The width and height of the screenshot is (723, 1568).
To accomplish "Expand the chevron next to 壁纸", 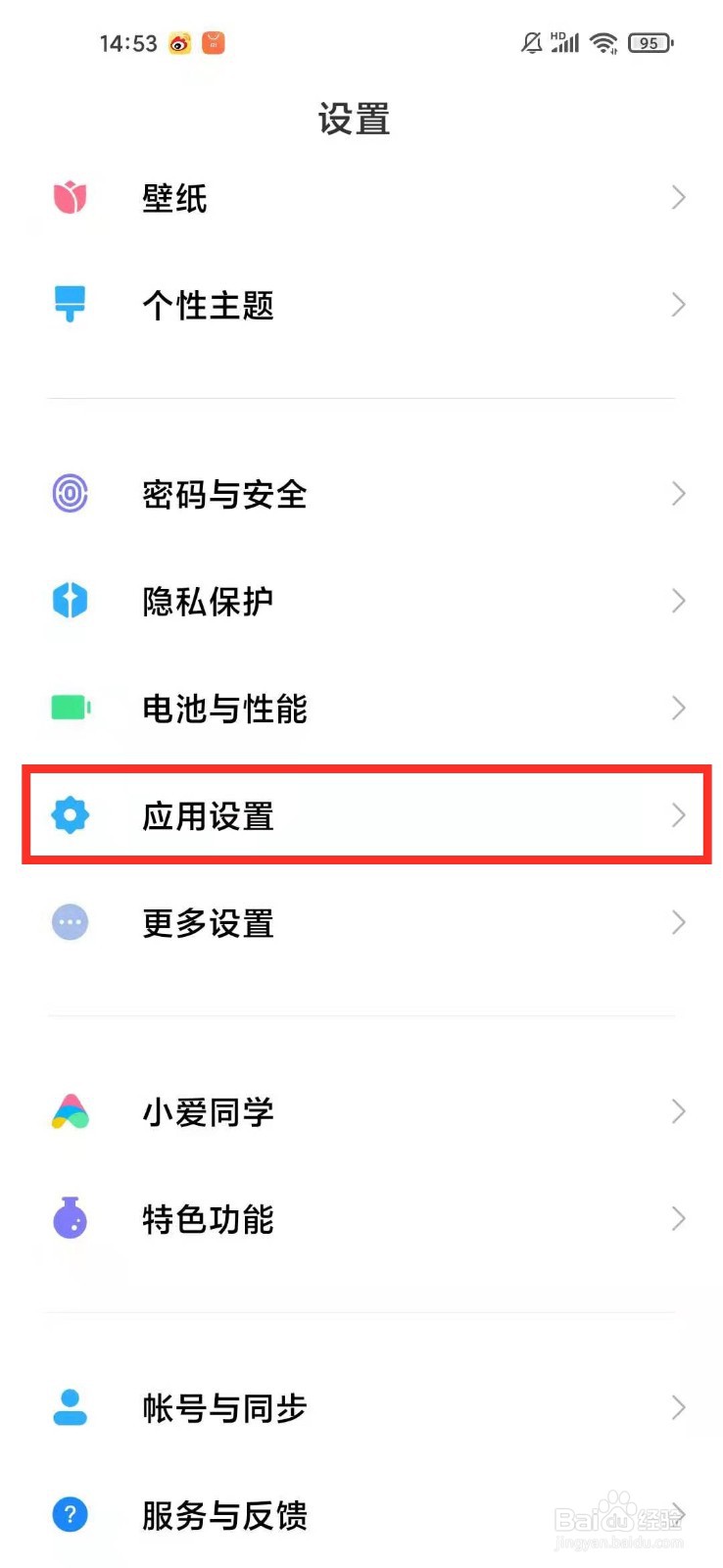I will (678, 197).
